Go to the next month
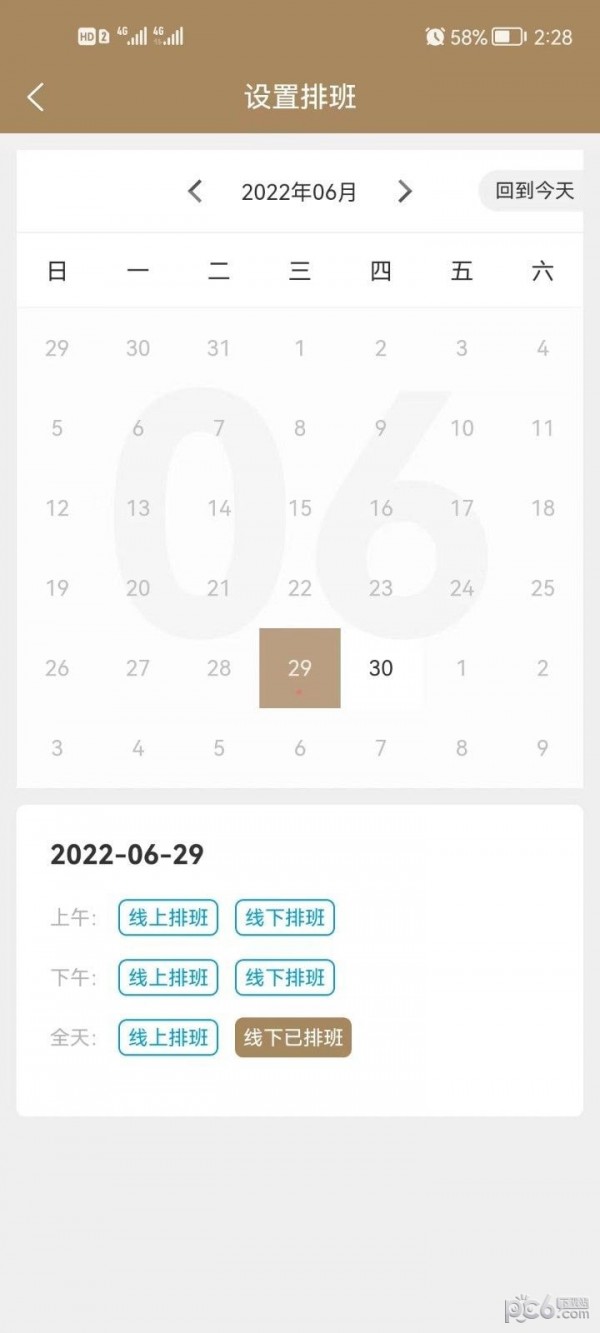 coord(404,191)
